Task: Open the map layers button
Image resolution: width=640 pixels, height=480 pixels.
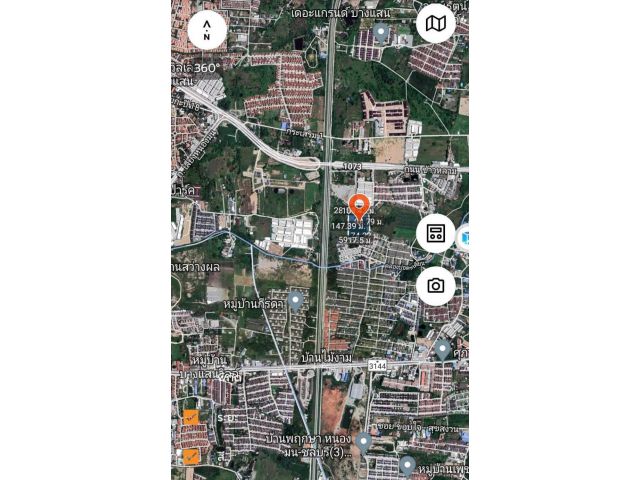Action: [436, 23]
